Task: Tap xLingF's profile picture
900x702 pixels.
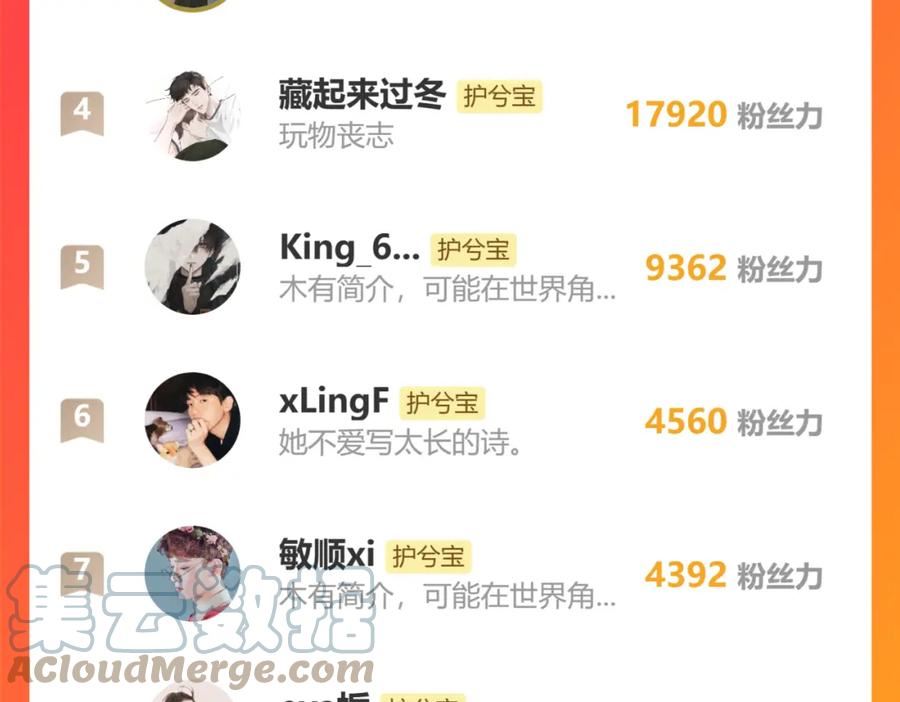Action: click(x=193, y=420)
